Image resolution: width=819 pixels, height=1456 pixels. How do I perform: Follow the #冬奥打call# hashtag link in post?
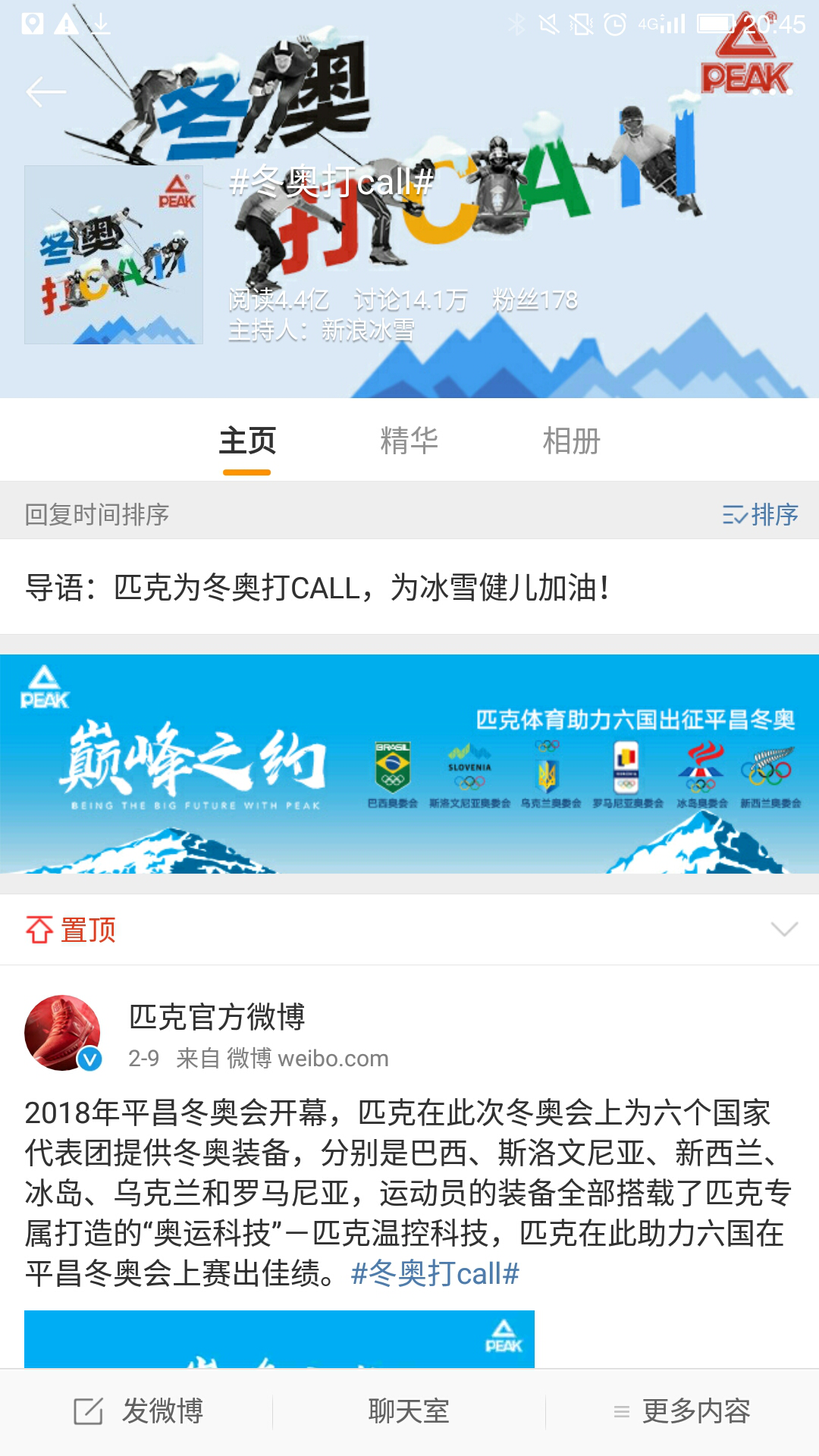point(435,1274)
